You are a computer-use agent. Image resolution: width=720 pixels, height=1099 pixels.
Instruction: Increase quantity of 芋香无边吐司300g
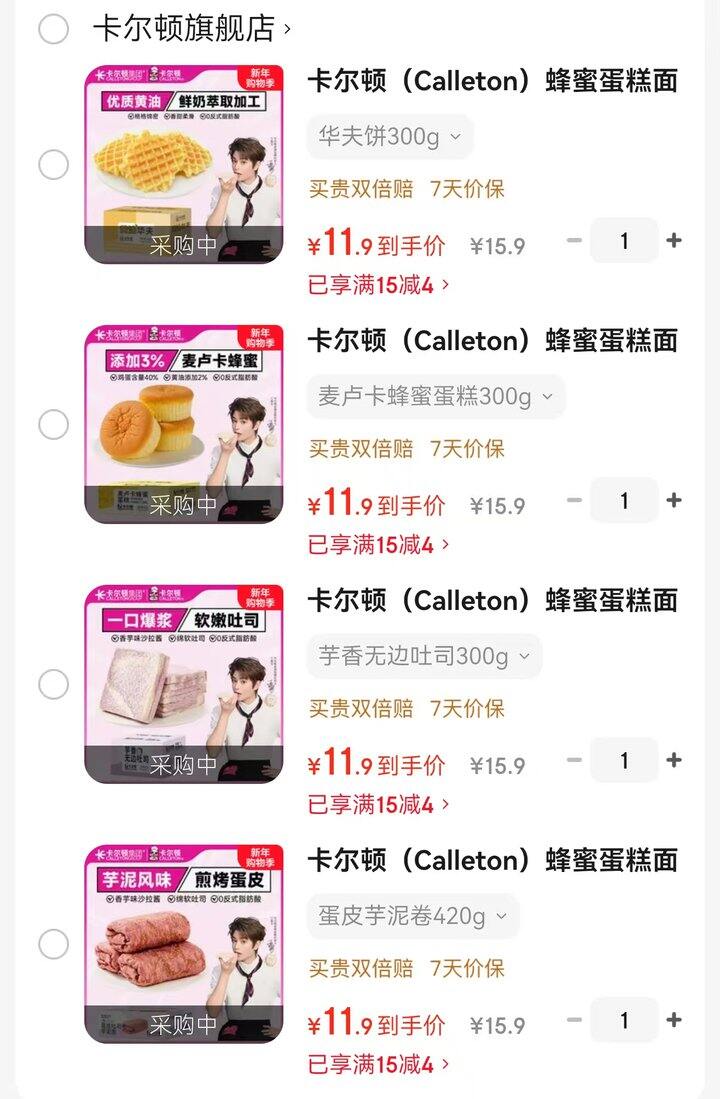click(674, 760)
